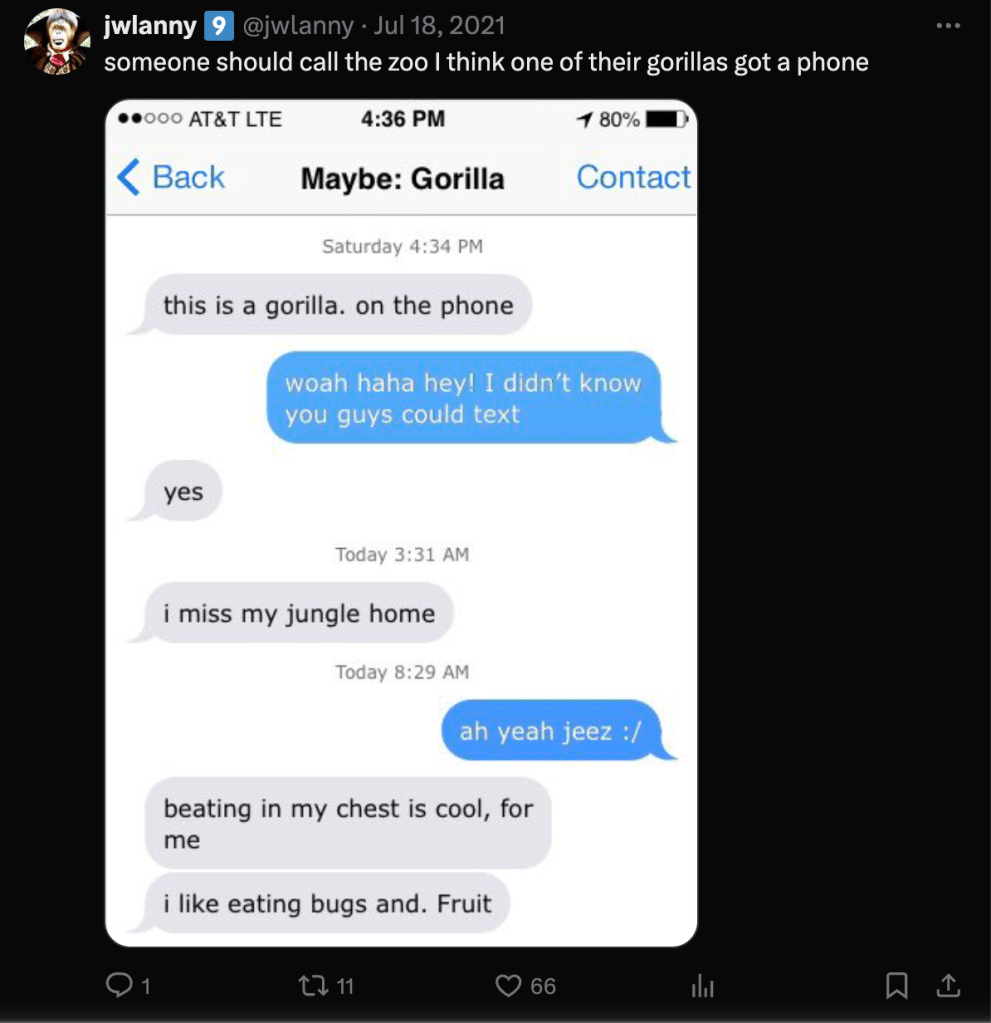The image size is (991, 1023).
Task: Bookmark this tweet
Action: [x=897, y=986]
